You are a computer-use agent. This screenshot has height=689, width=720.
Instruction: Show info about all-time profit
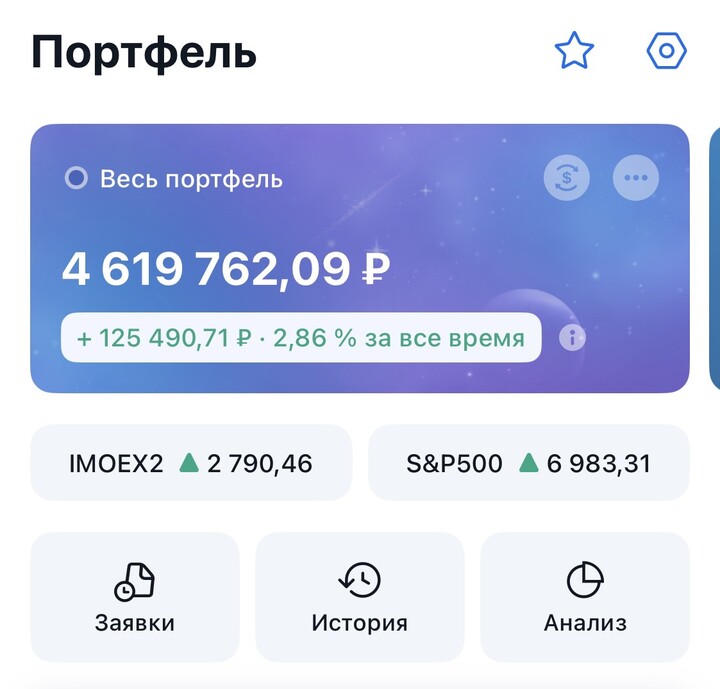tap(572, 338)
